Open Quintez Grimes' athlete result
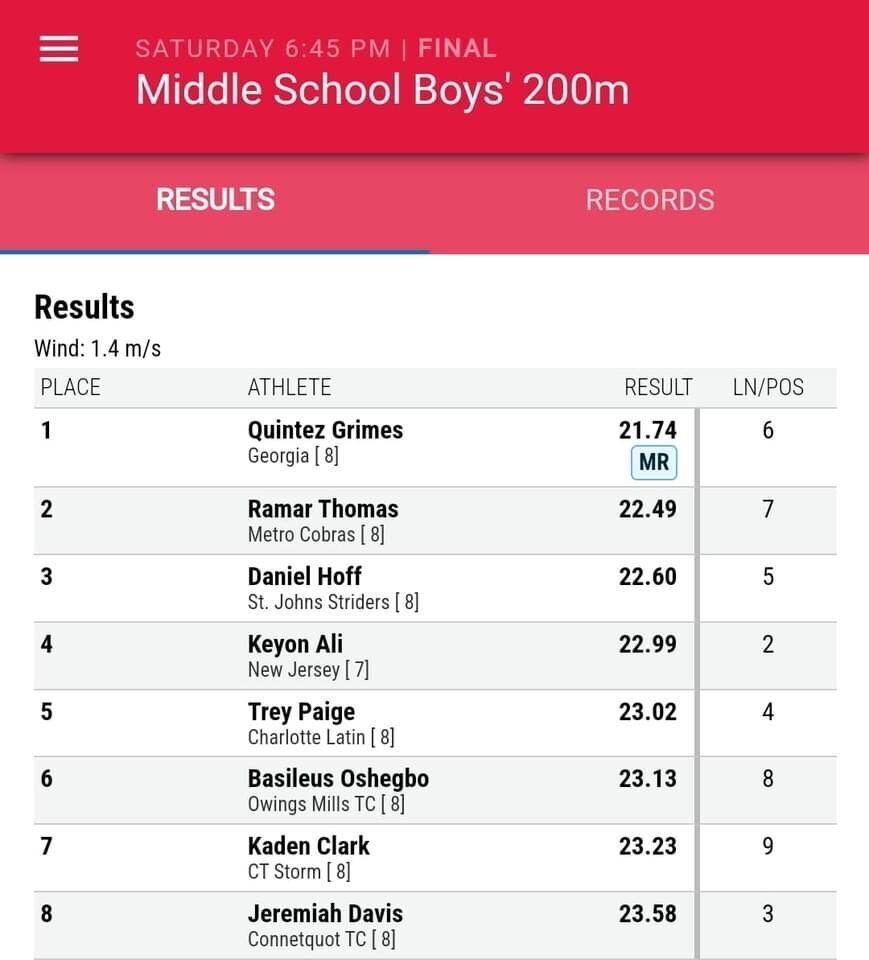869x960 pixels. [325, 431]
